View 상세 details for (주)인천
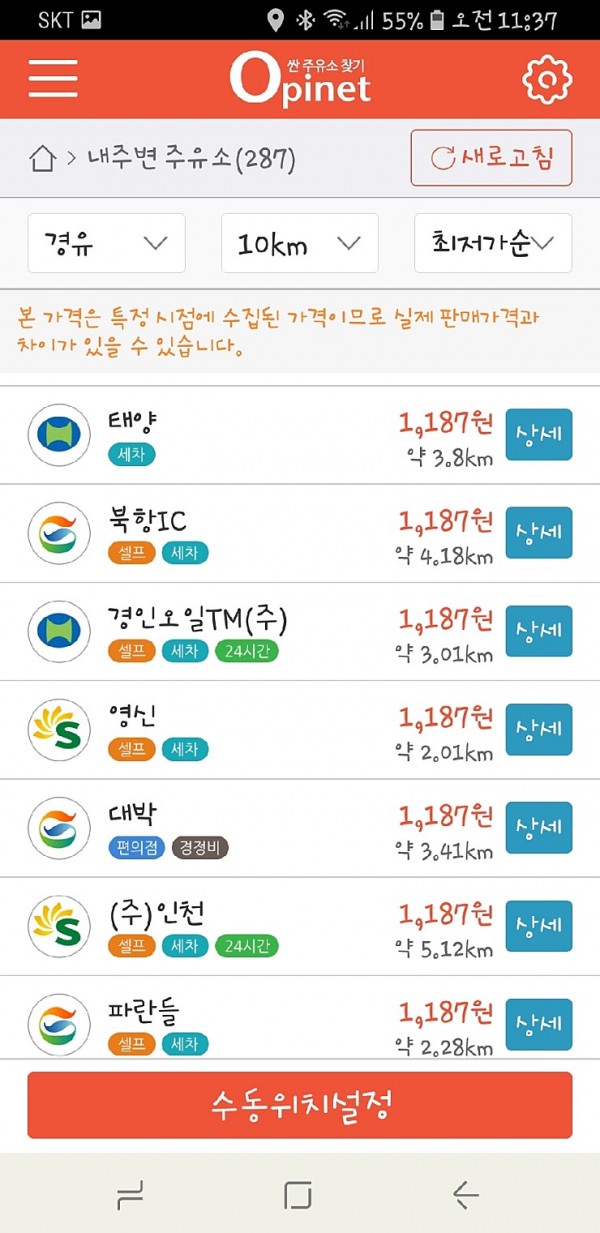The width and height of the screenshot is (600, 1233). [x=539, y=926]
